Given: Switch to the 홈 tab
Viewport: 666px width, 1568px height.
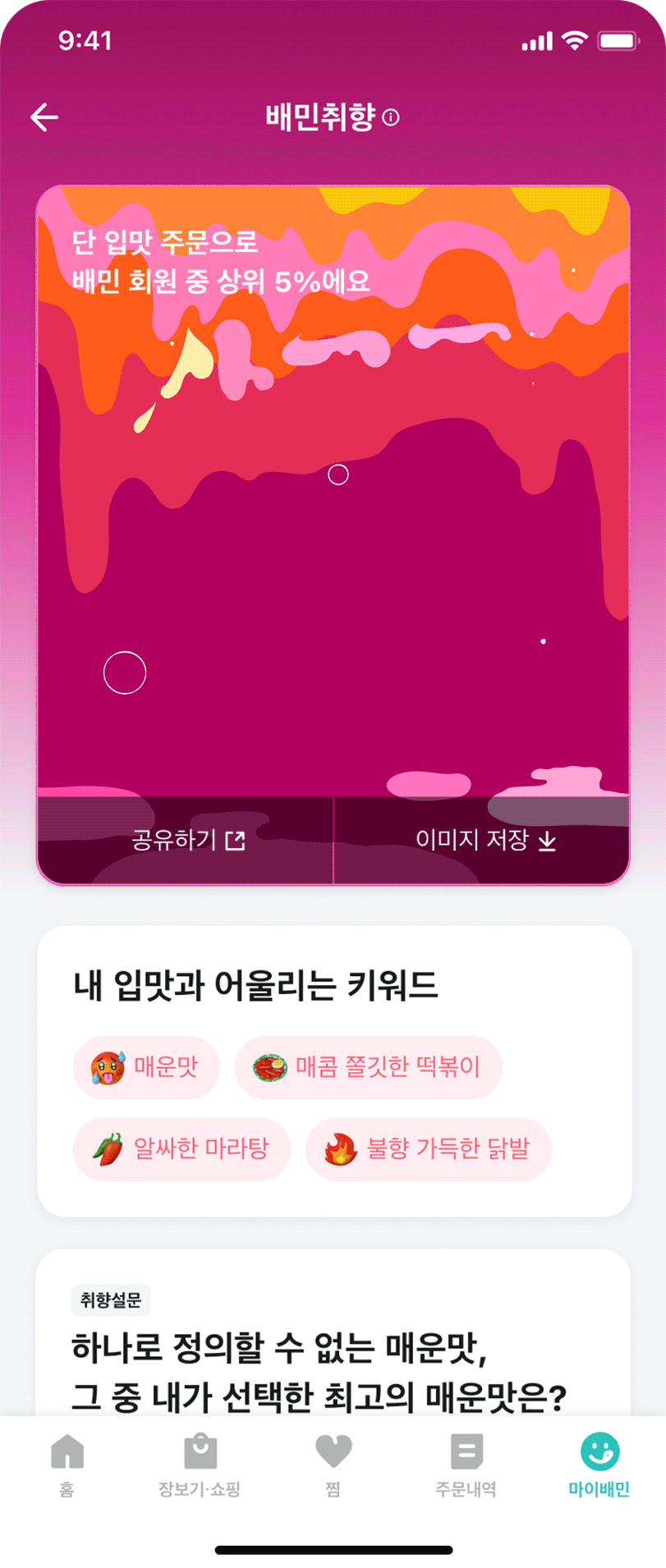Looking at the screenshot, I should click(67, 1465).
